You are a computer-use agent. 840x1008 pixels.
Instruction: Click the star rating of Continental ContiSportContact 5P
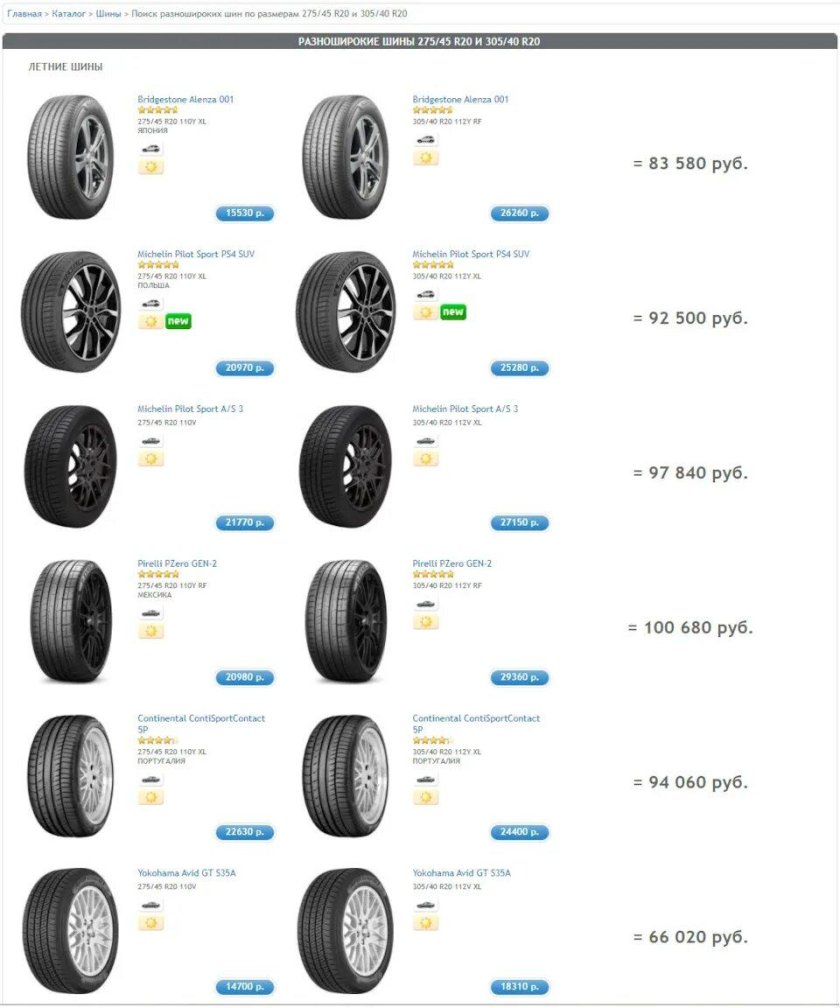click(156, 738)
